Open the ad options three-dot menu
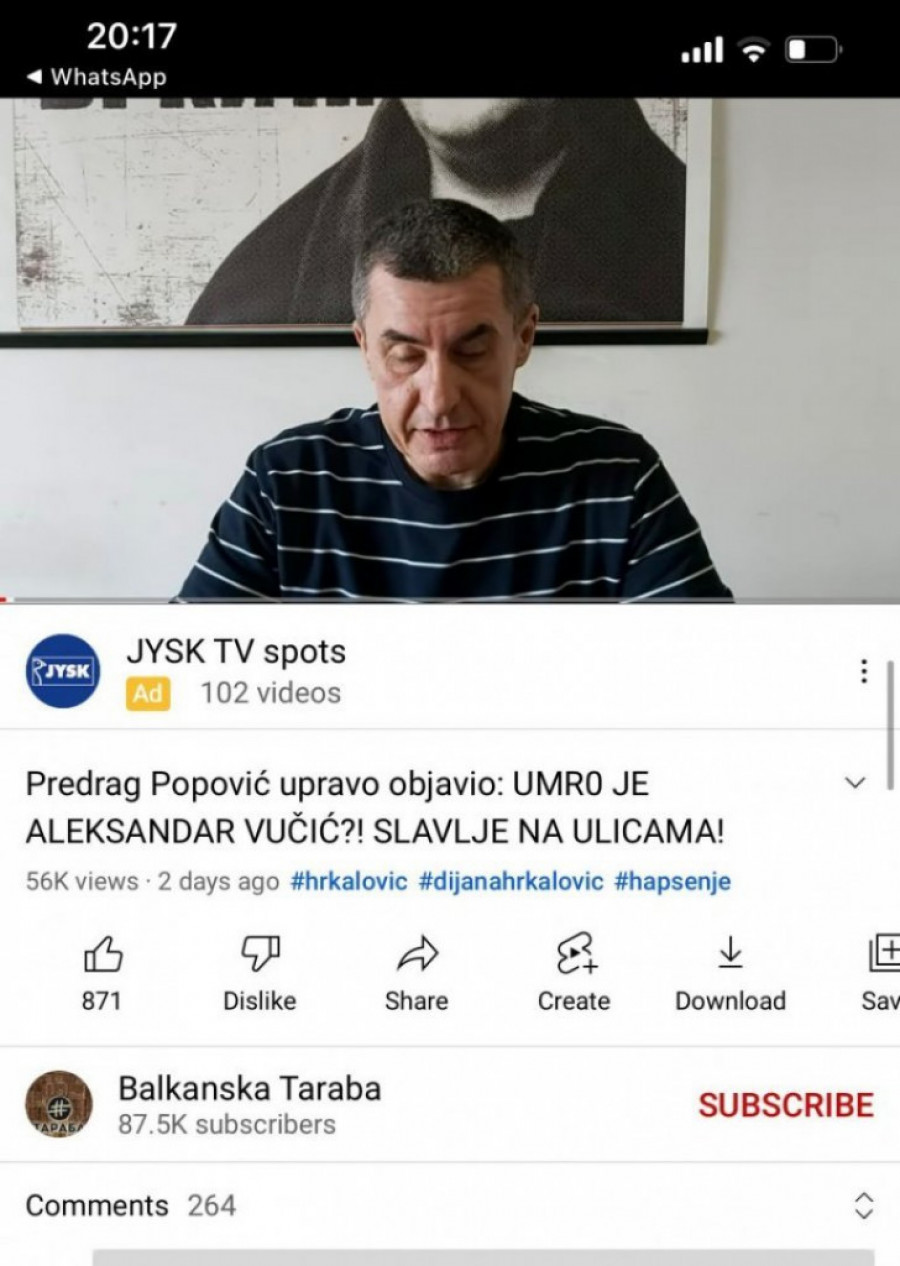Viewport: 900px width, 1266px height. (864, 671)
